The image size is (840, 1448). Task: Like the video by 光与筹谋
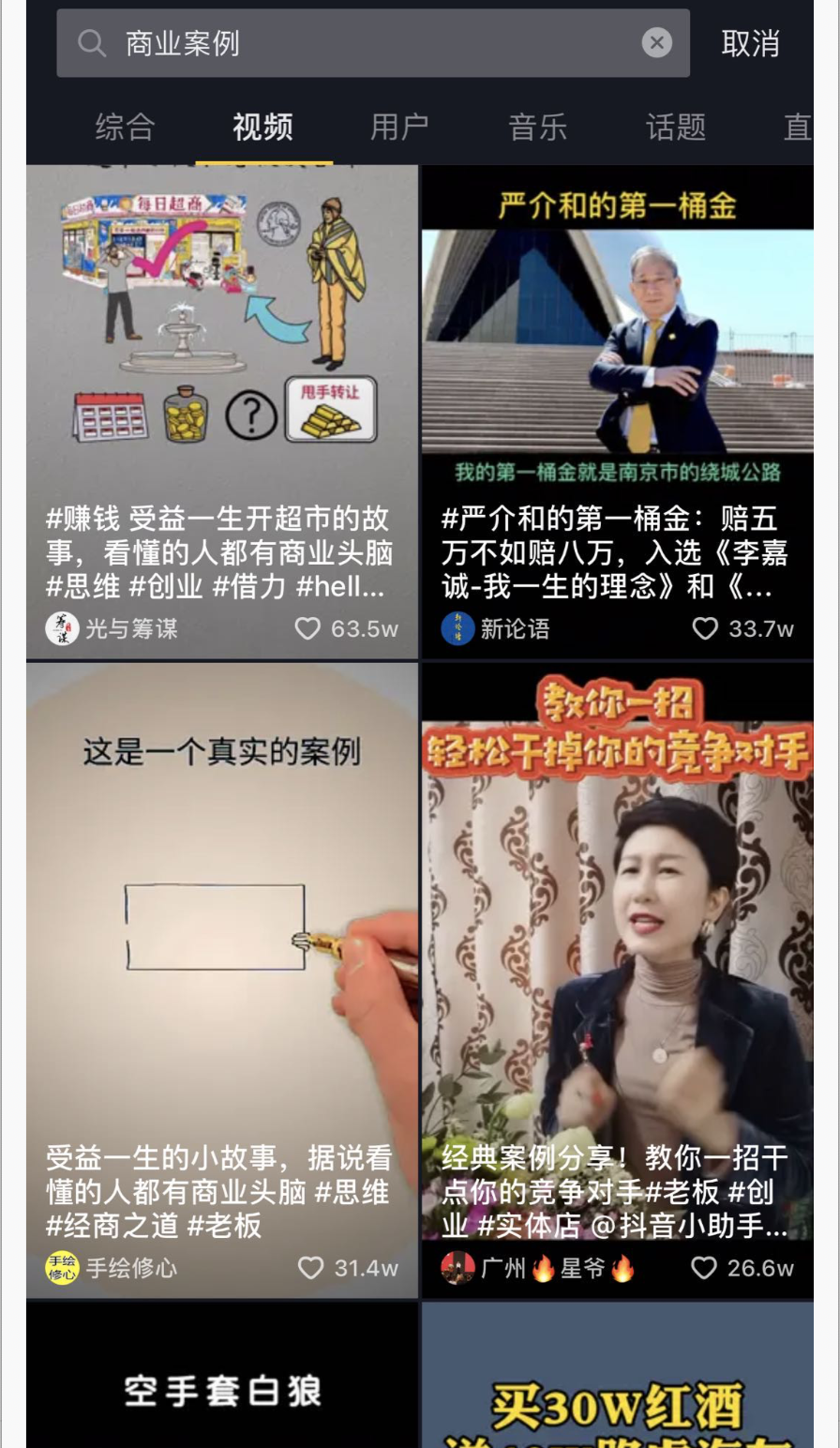coord(308,628)
